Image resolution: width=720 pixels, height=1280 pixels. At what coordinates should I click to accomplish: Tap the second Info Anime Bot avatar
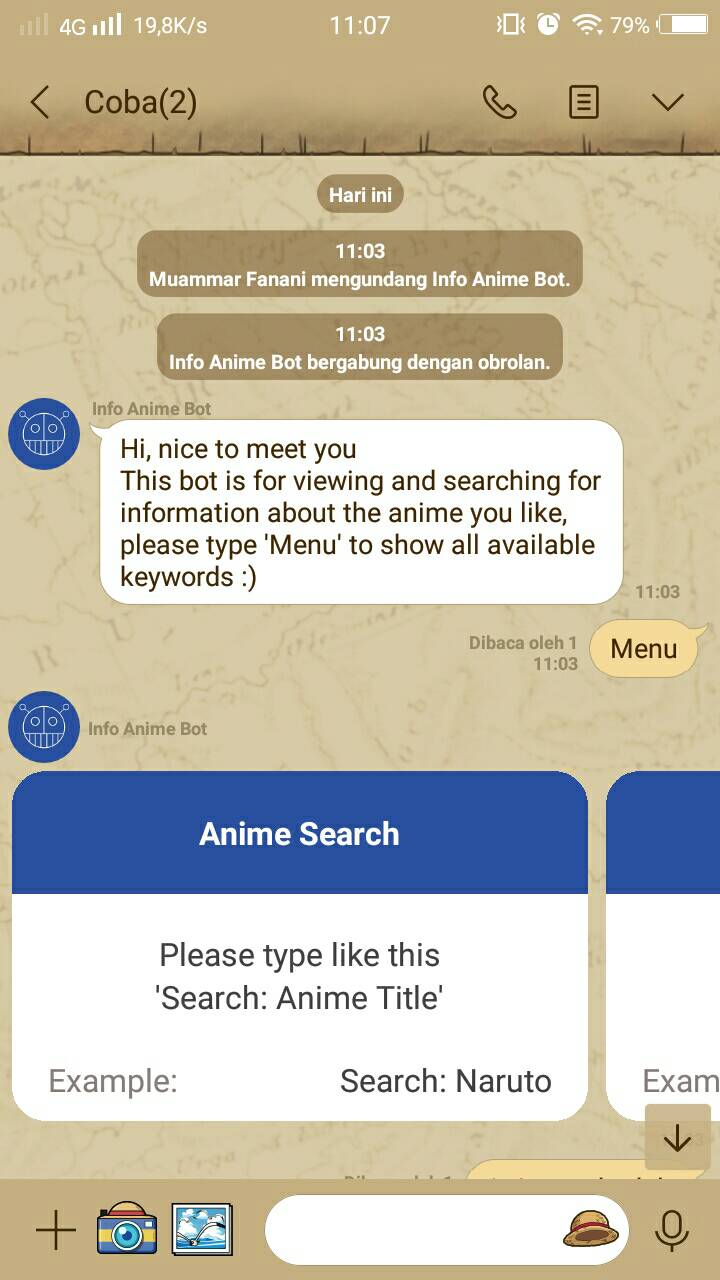click(x=44, y=727)
